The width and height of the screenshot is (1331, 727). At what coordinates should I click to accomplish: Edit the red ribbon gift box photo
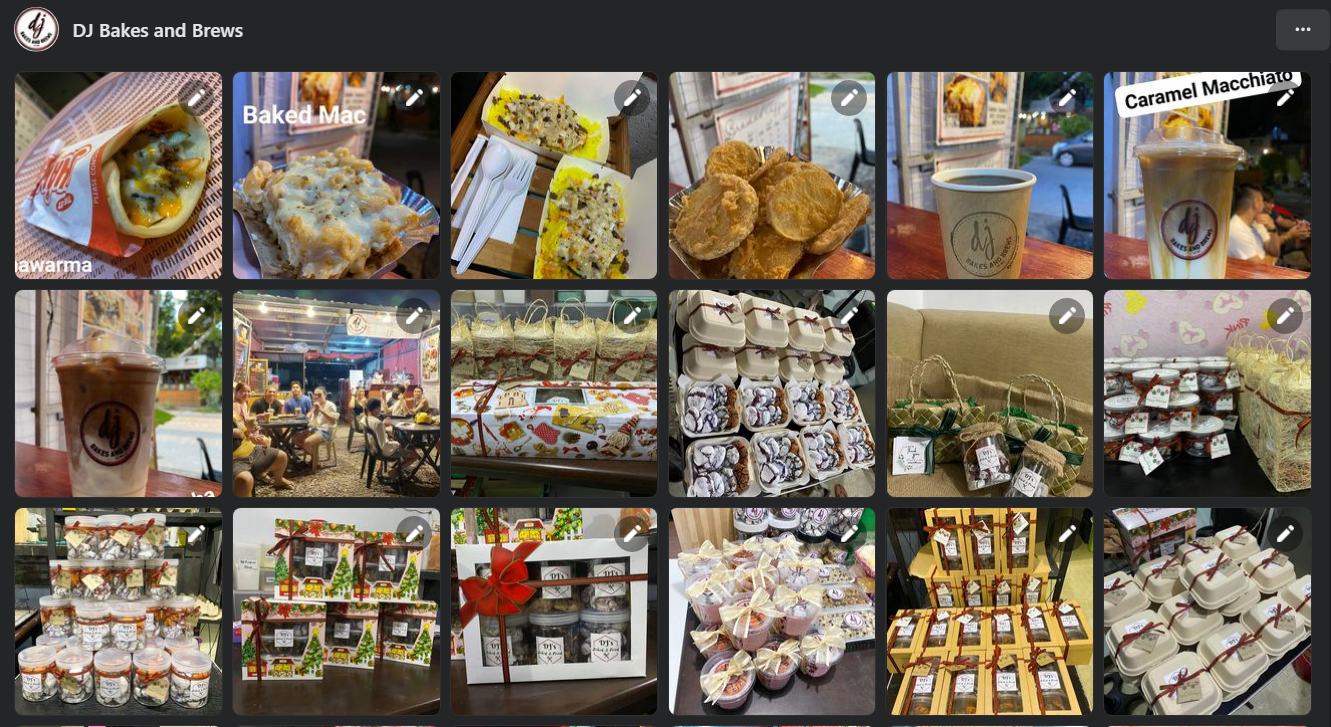pos(632,534)
